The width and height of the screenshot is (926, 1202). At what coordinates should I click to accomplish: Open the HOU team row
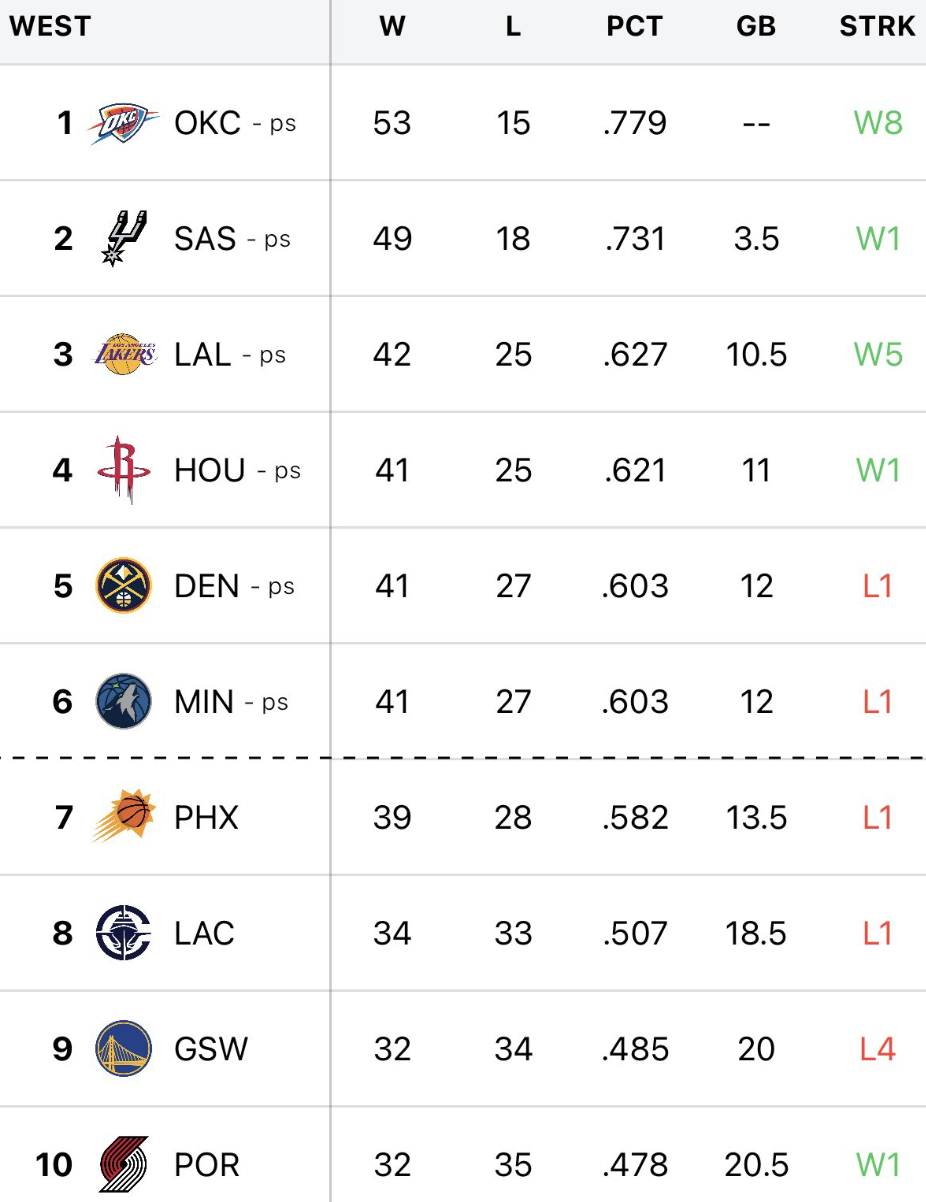(x=209, y=470)
